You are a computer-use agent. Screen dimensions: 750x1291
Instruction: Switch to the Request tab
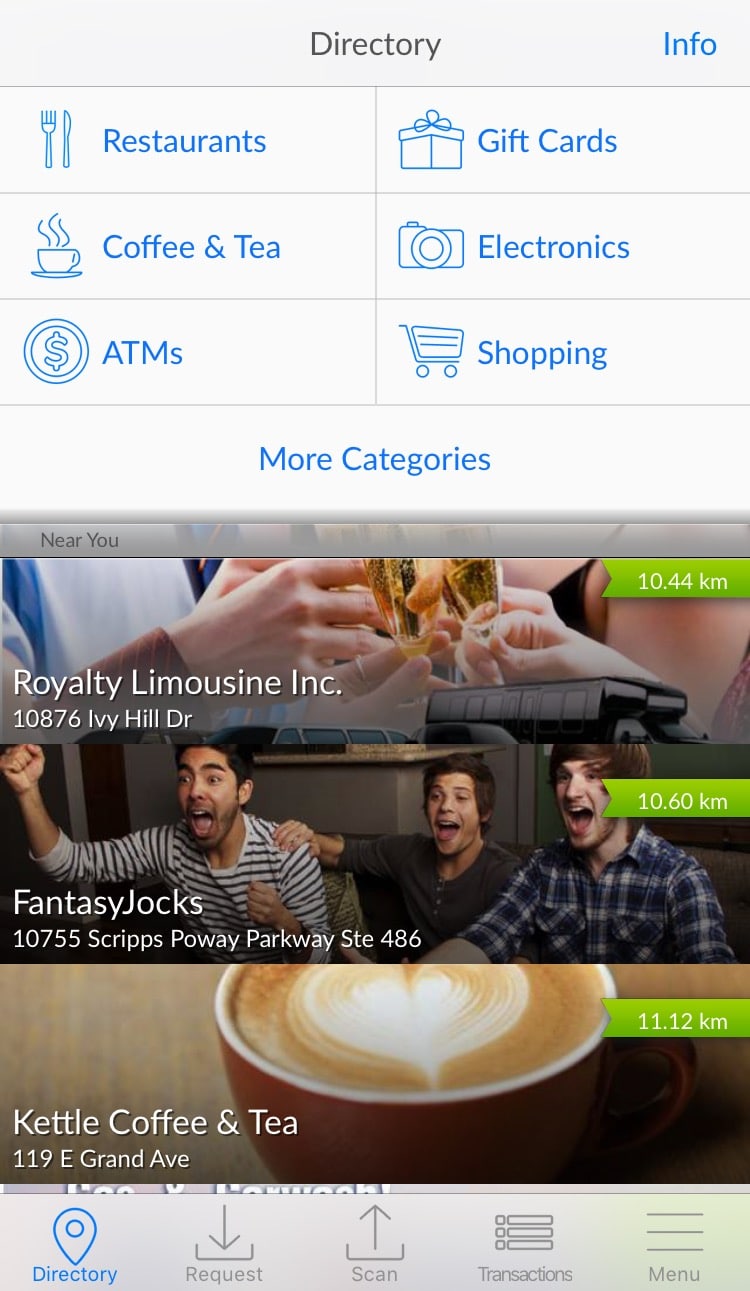pyautogui.click(x=224, y=1243)
